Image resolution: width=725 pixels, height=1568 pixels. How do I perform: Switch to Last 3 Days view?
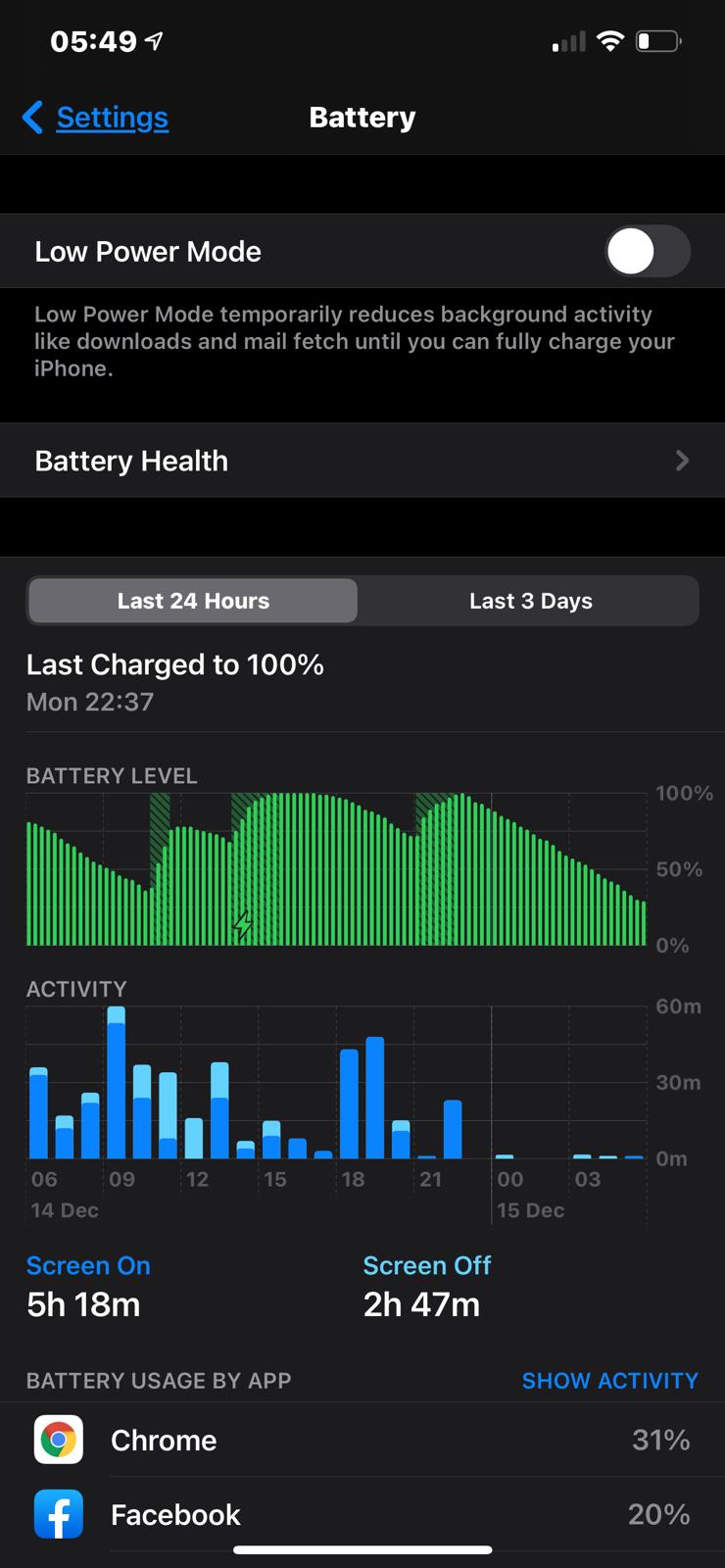point(530,601)
